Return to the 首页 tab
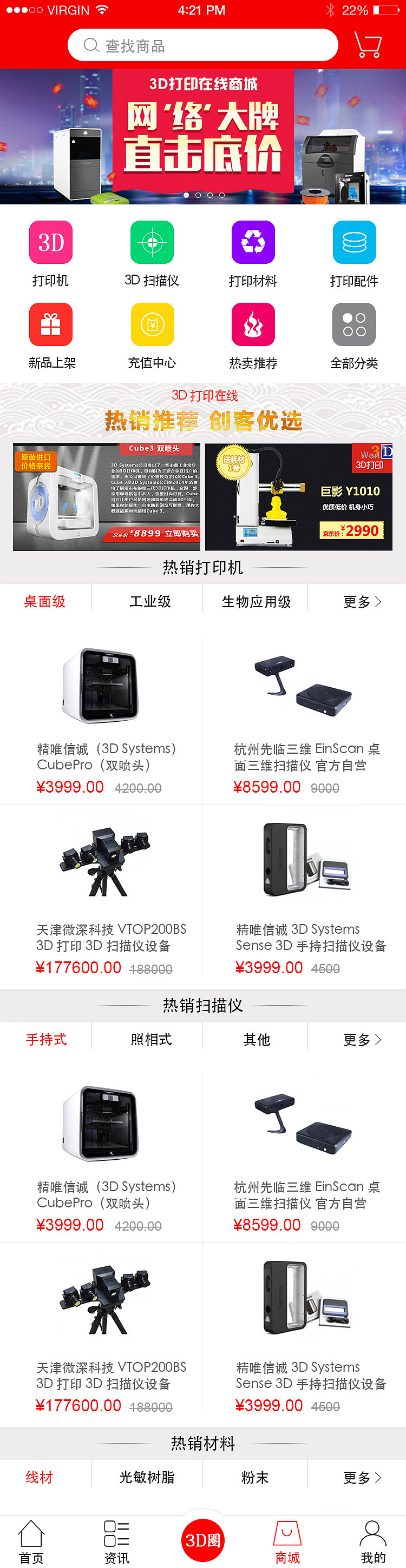This screenshot has height=1568, width=406. coord(31,1541)
